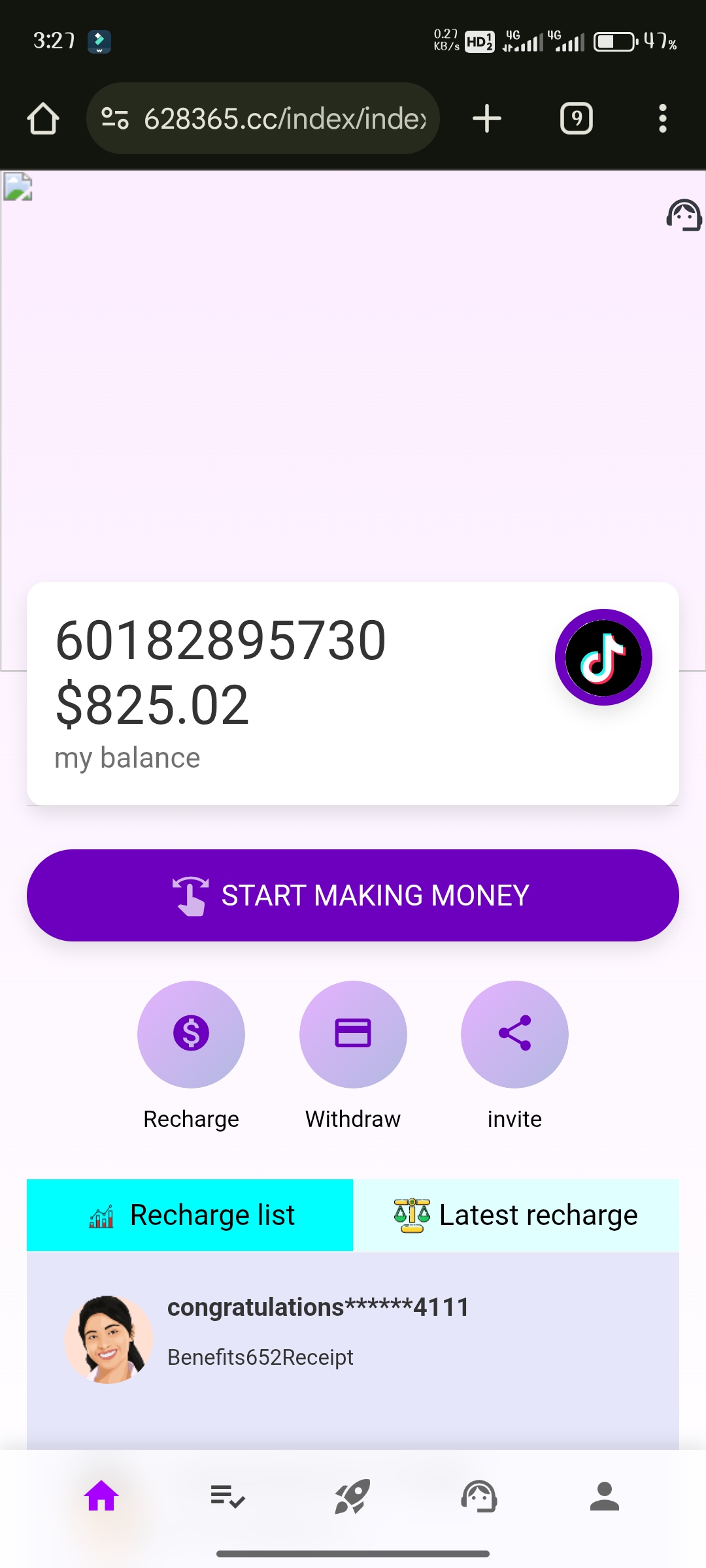Tap START MAKING MONEY button
706x1568 pixels.
coord(353,895)
